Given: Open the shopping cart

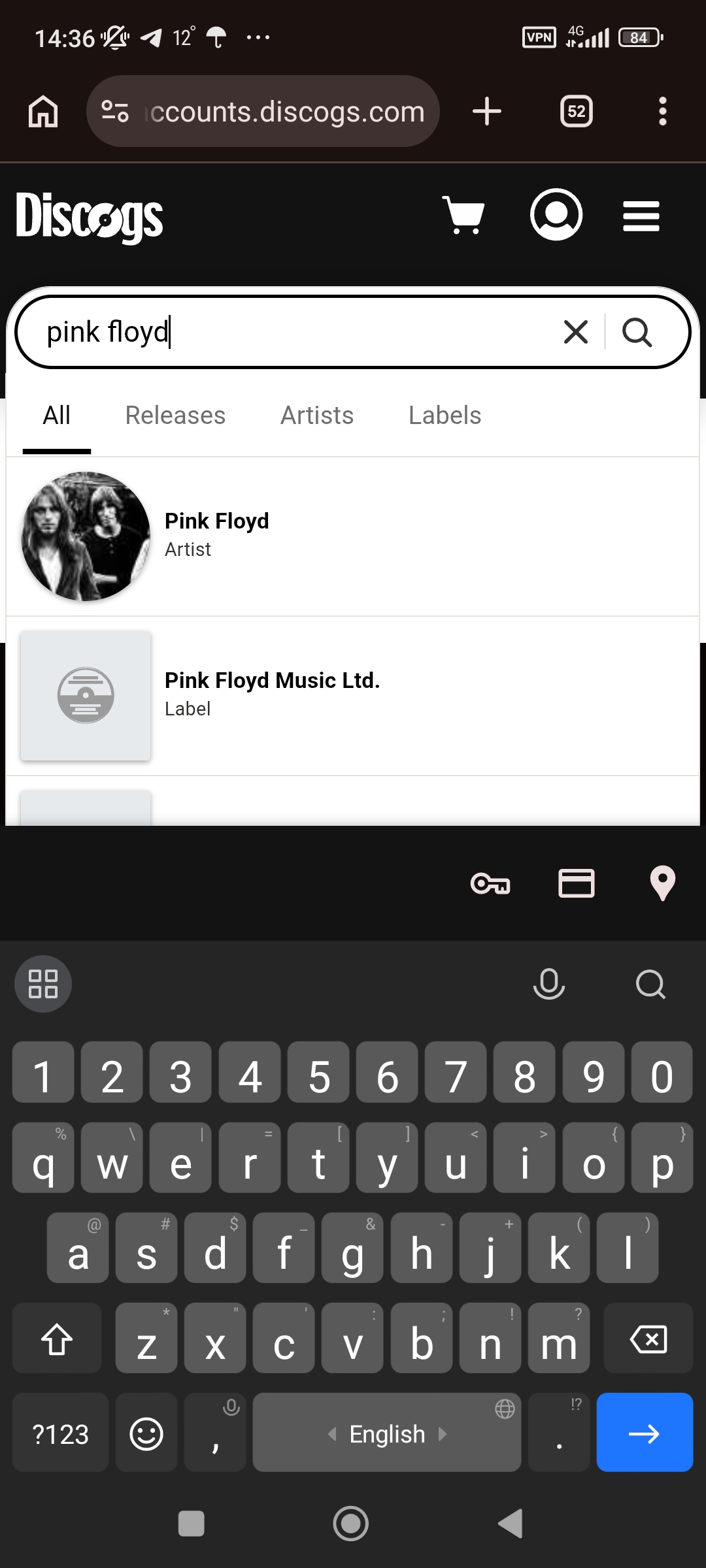Looking at the screenshot, I should [463, 215].
